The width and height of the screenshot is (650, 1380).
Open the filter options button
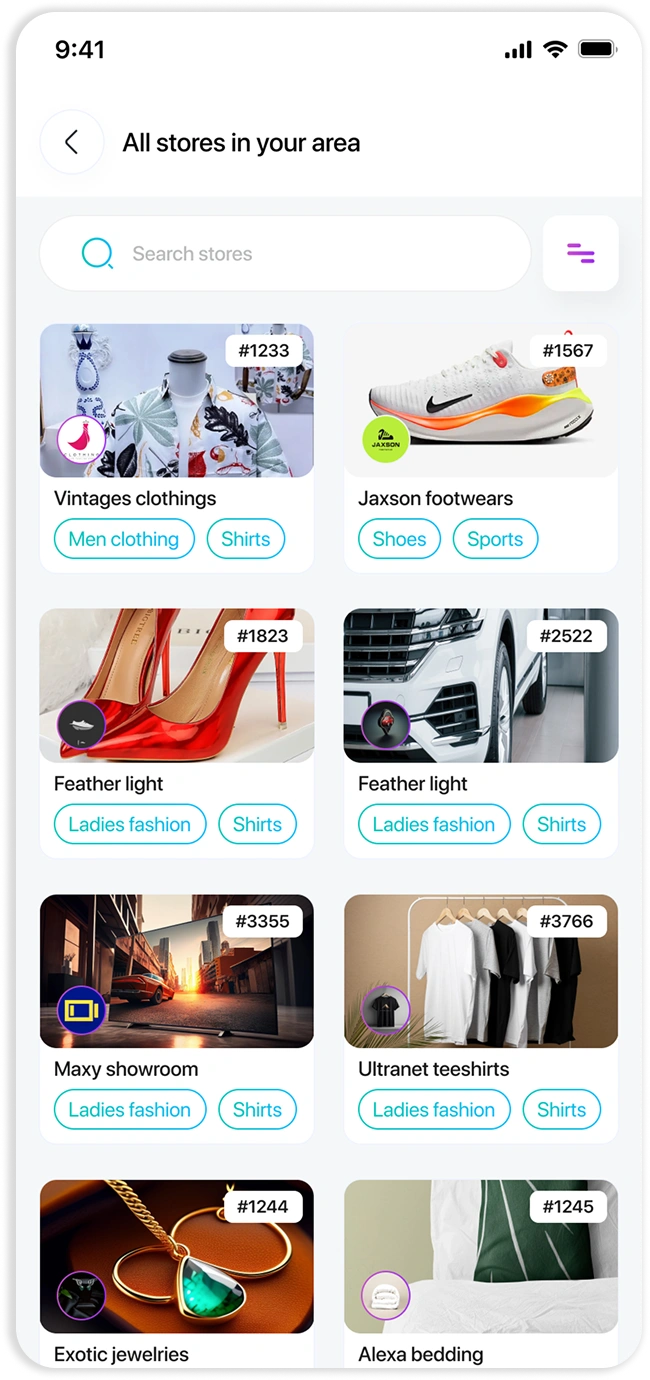[x=580, y=253]
